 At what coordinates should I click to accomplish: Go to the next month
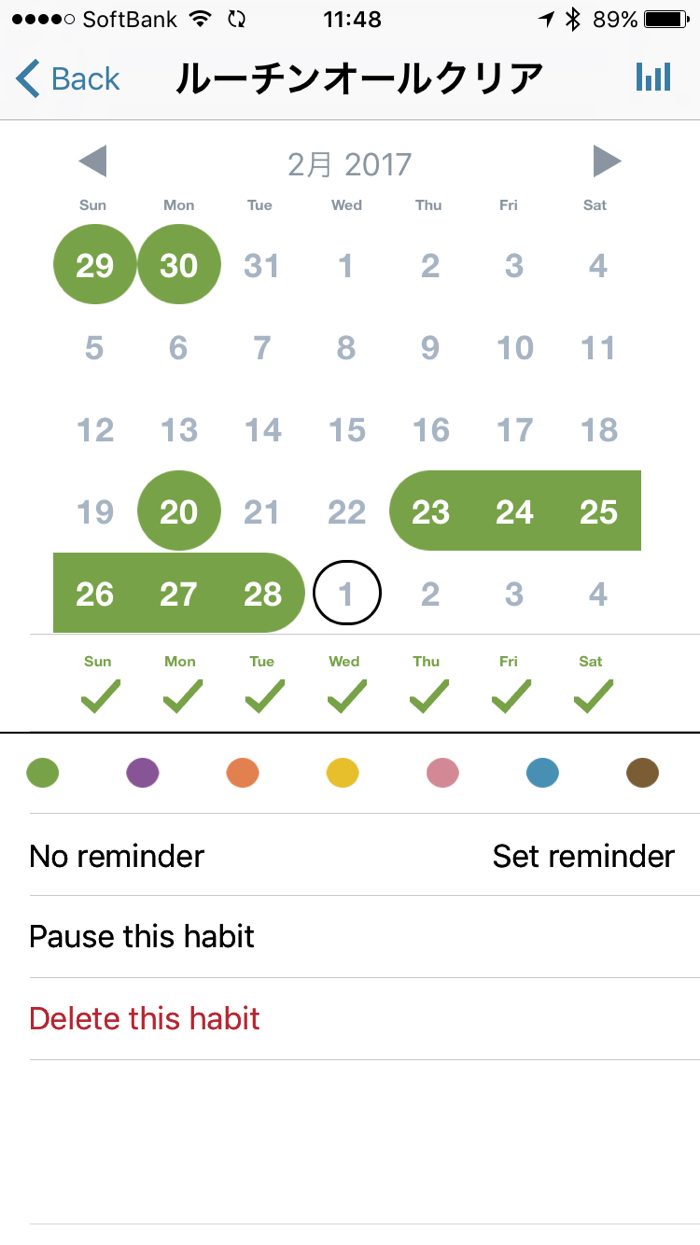point(606,162)
